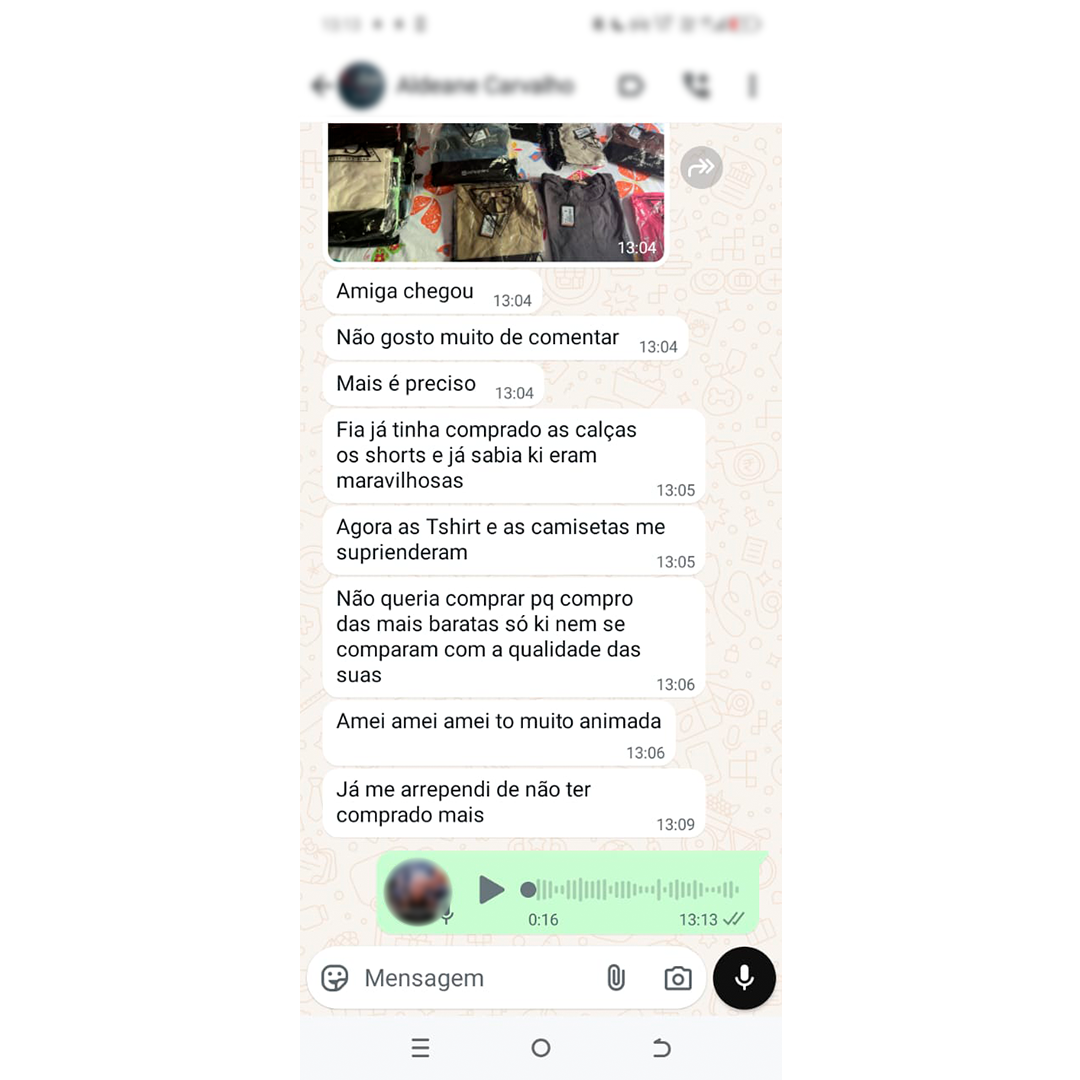The height and width of the screenshot is (1080, 1080).
Task: Play the 0:16 voice message
Action: pyautogui.click(x=490, y=889)
